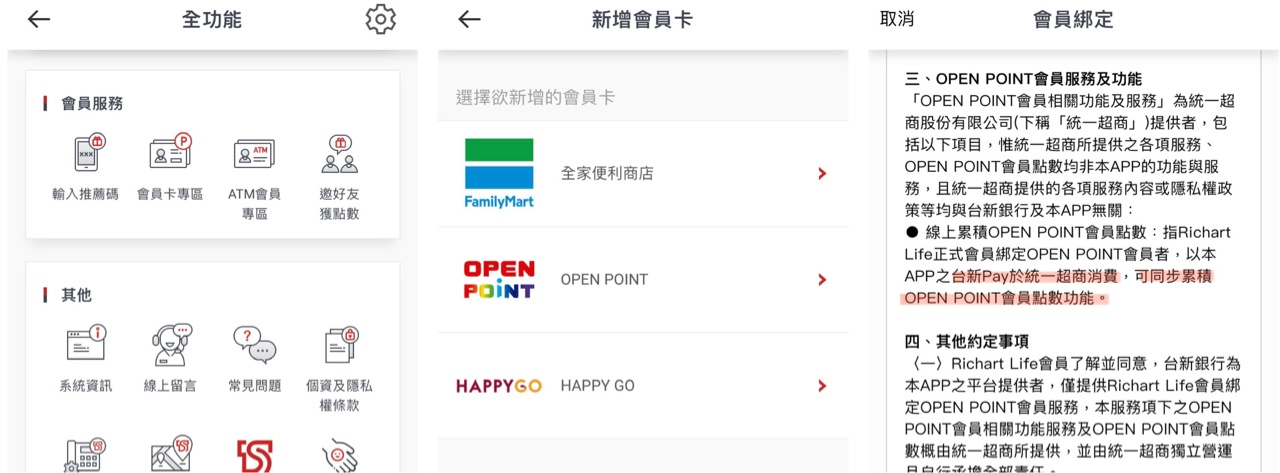
Task: Go back from the 新增會員卡 screen
Action: point(469,19)
